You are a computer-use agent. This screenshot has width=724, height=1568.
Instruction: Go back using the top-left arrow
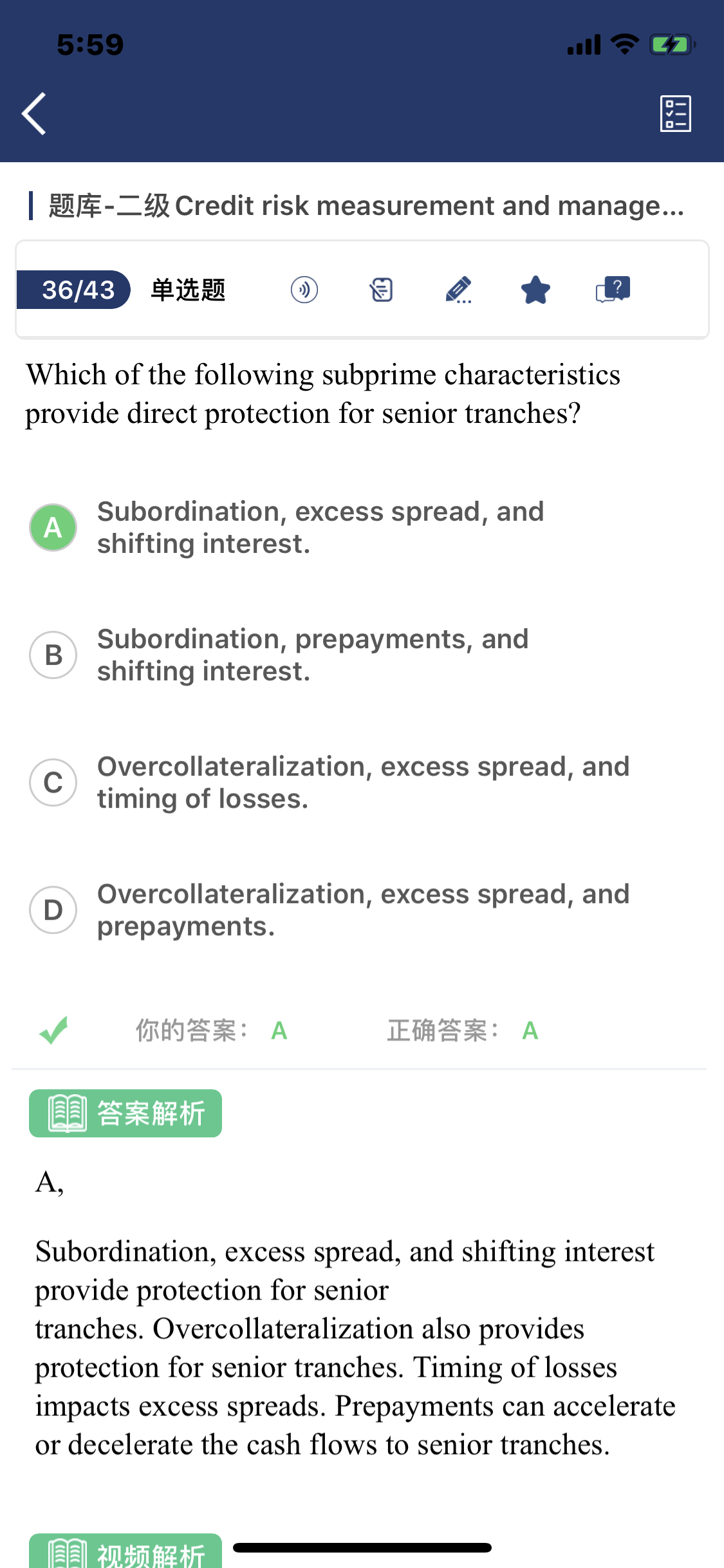click(x=34, y=113)
